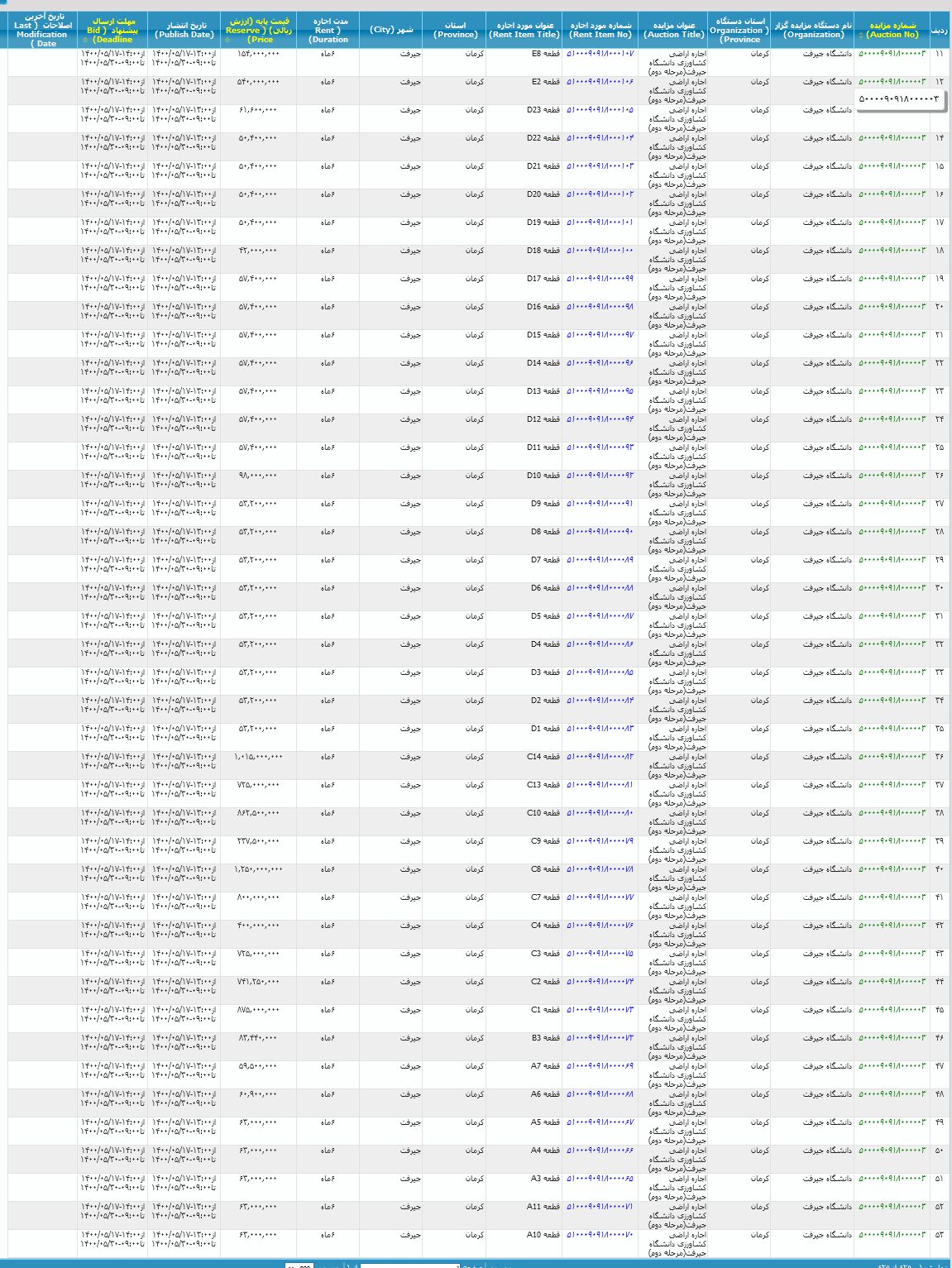Open rent item number link for plot A7
Viewport: 952px width, 1268px height.
pos(600,1066)
